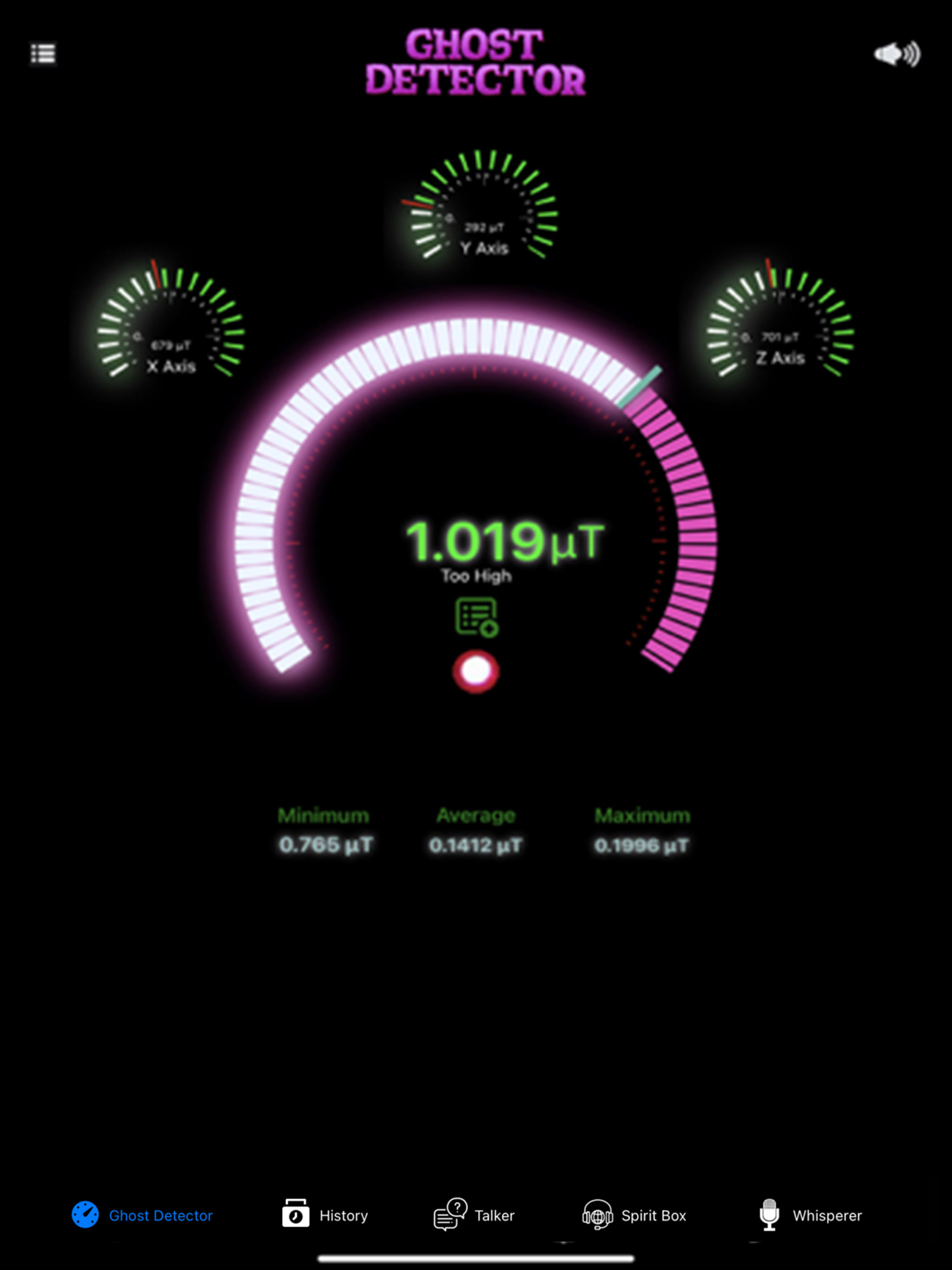
Task: Tap the add-reading note icon below Too High
Action: 476,615
